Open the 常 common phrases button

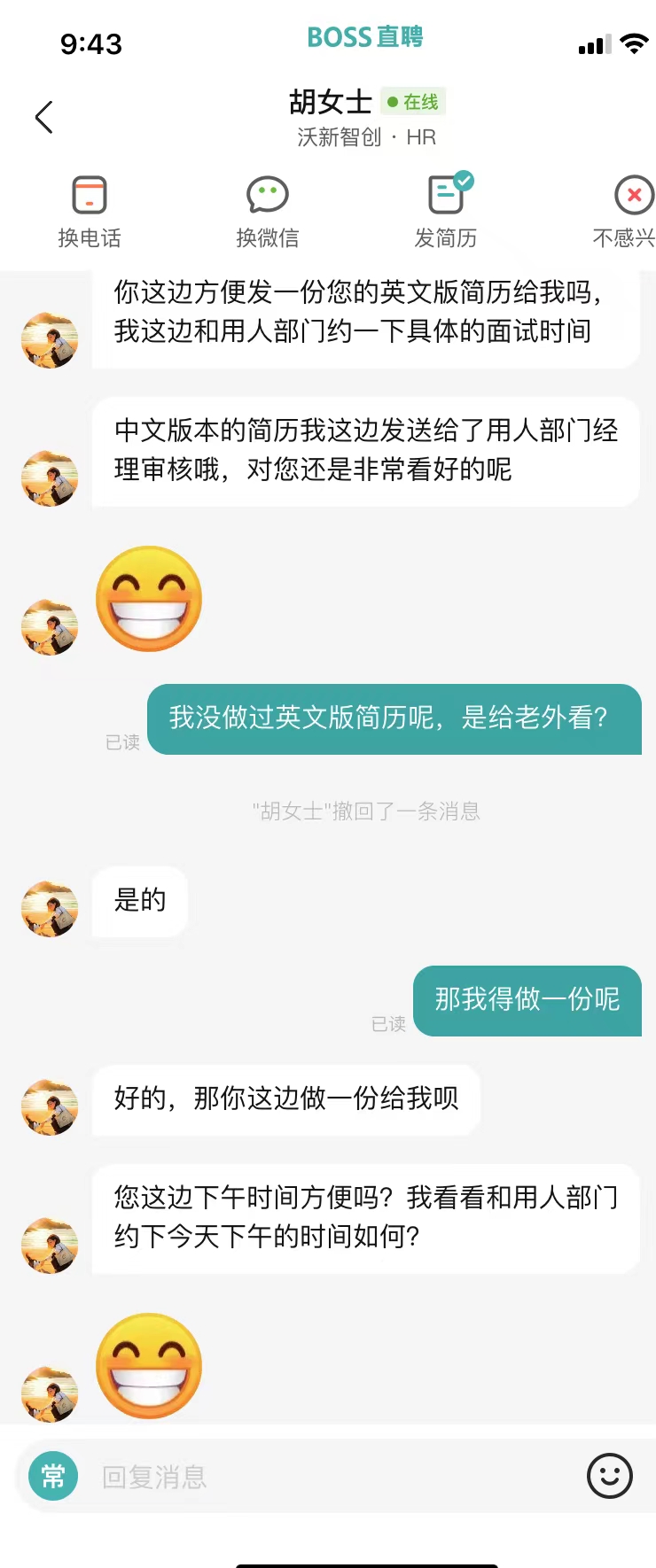click(x=53, y=1476)
